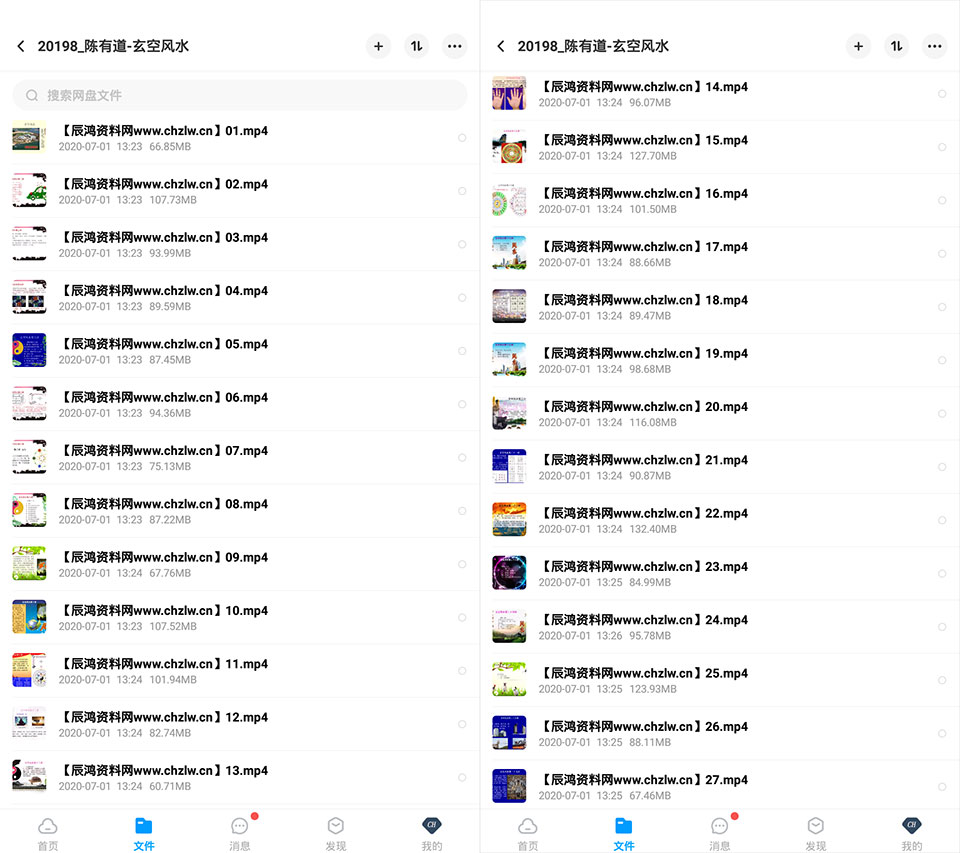Open the 27.mp4 video file
This screenshot has height=853, width=960.
719,786
